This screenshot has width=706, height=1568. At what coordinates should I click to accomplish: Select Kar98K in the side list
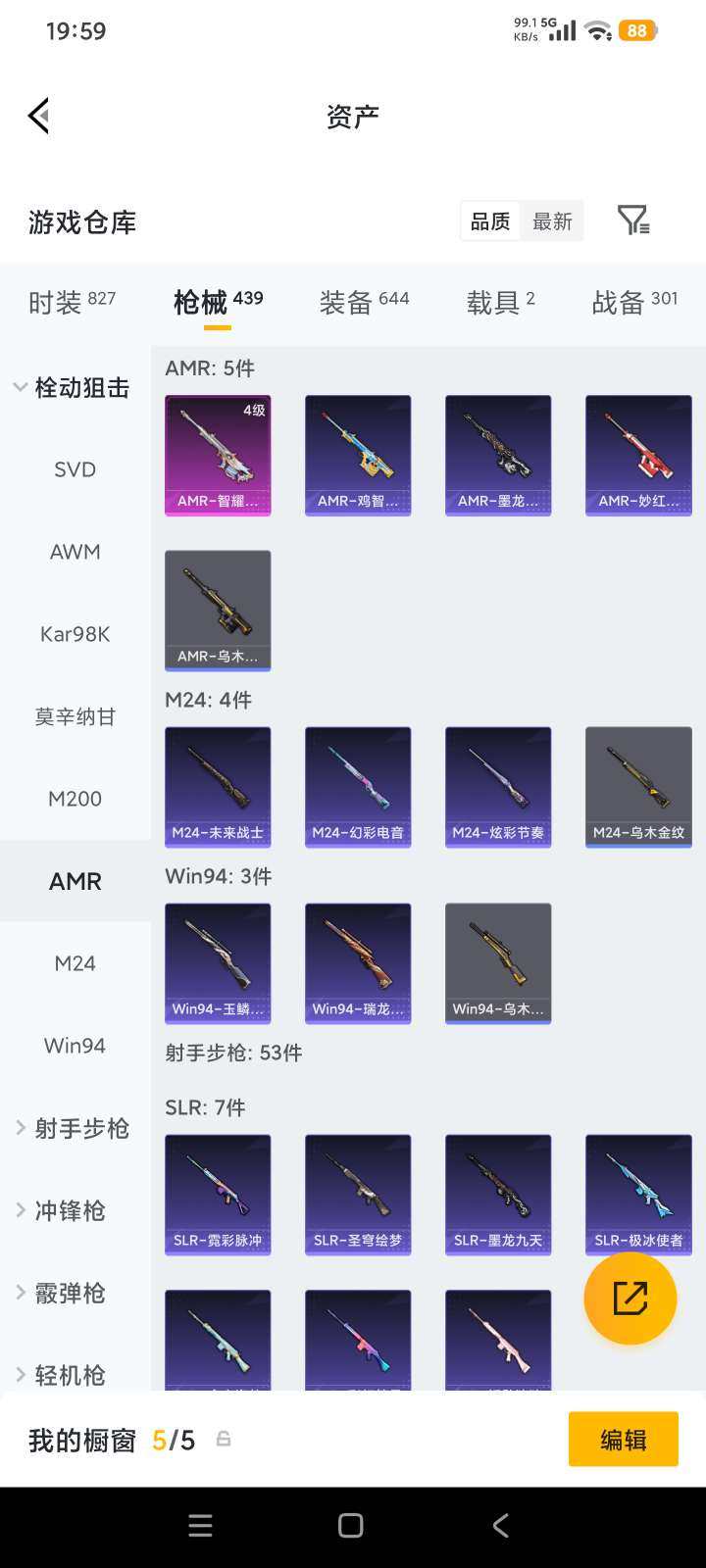coord(76,634)
